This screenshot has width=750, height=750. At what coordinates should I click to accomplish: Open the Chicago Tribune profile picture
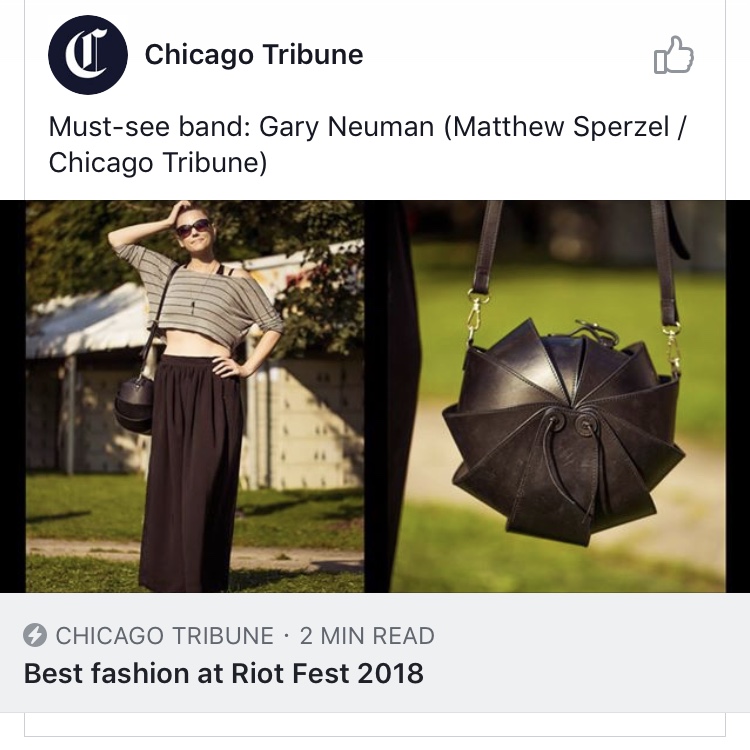[x=88, y=55]
